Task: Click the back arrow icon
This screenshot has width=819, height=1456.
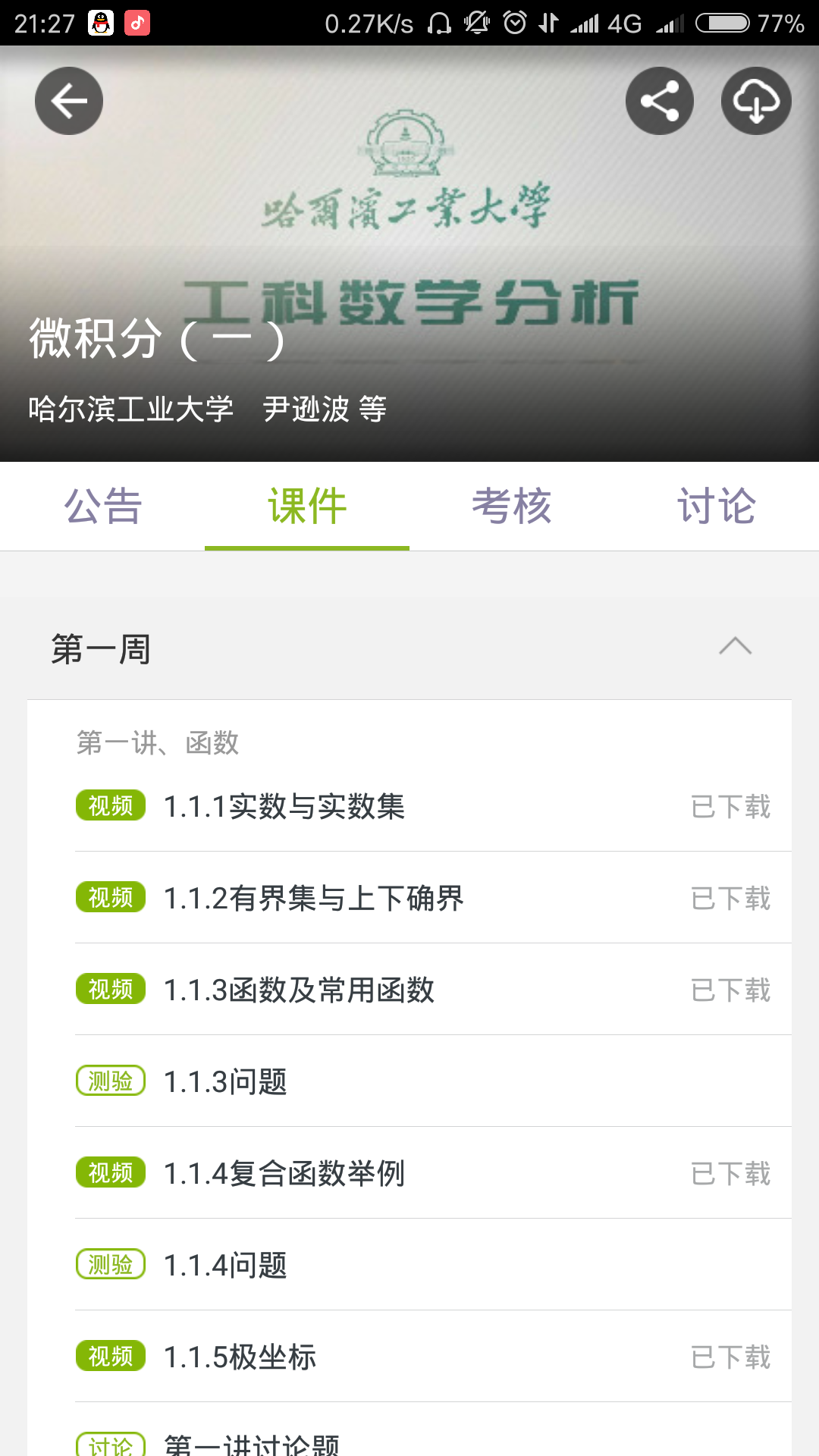Action: pyautogui.click(x=68, y=100)
